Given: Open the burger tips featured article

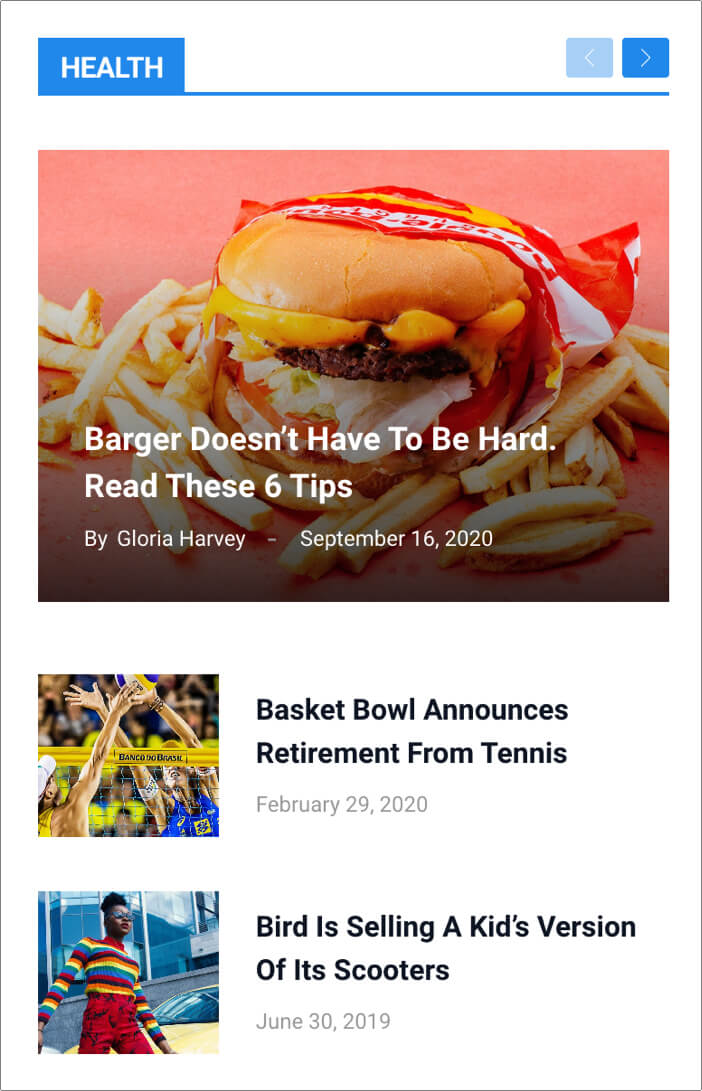Looking at the screenshot, I should pyautogui.click(x=320, y=462).
